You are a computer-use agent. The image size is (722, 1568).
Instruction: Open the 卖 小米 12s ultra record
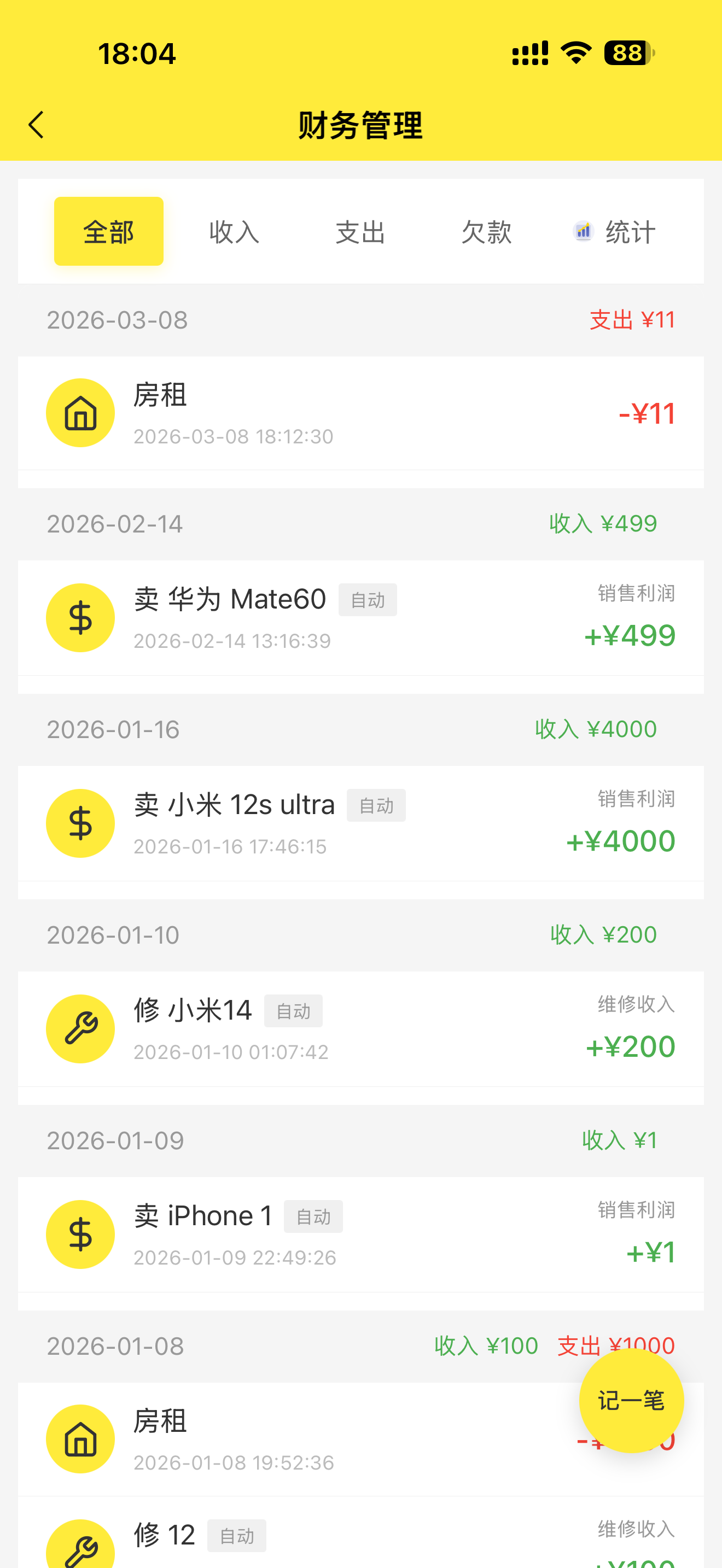tap(361, 823)
